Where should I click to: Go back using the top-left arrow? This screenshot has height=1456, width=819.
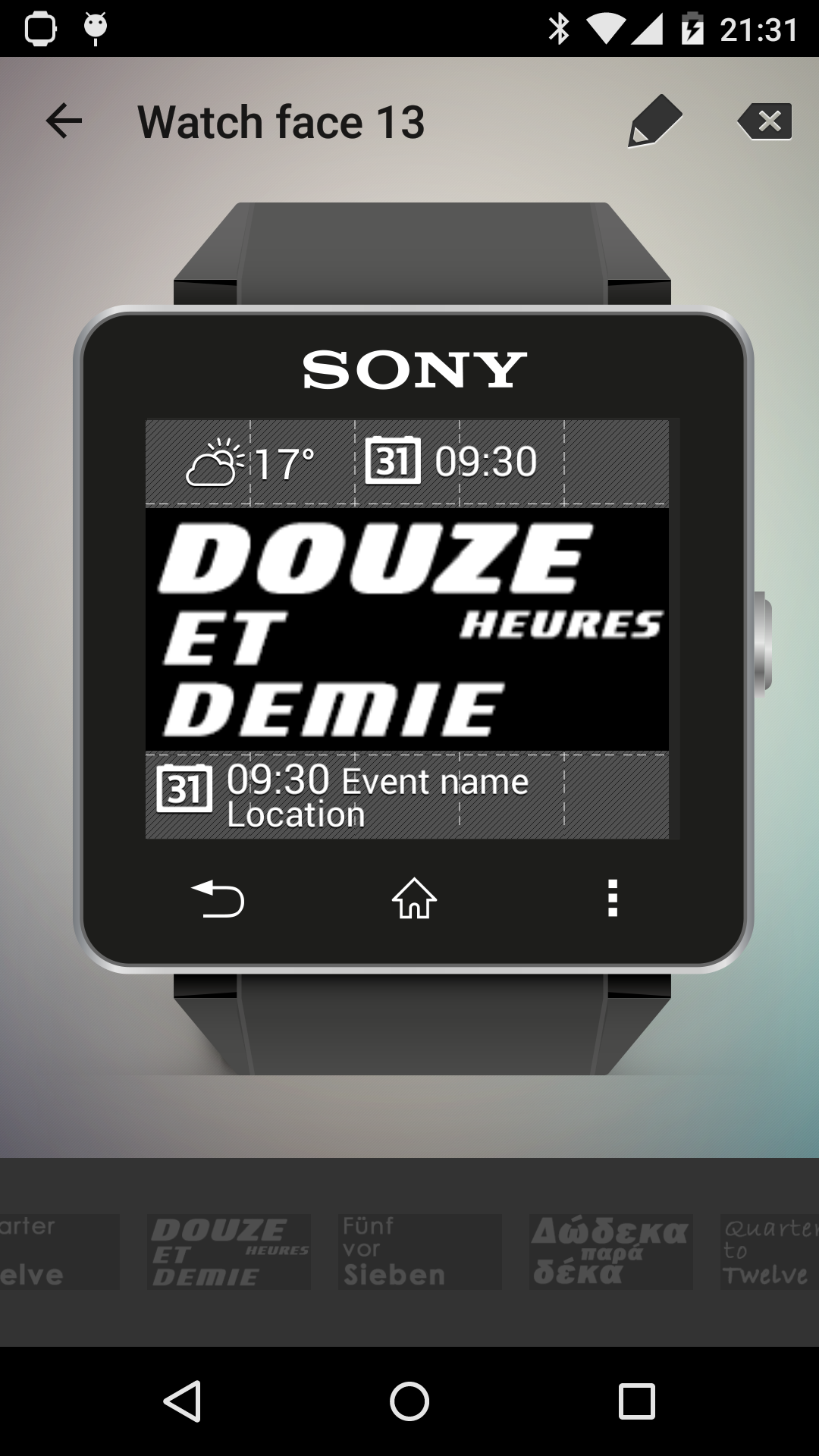pyautogui.click(x=64, y=121)
